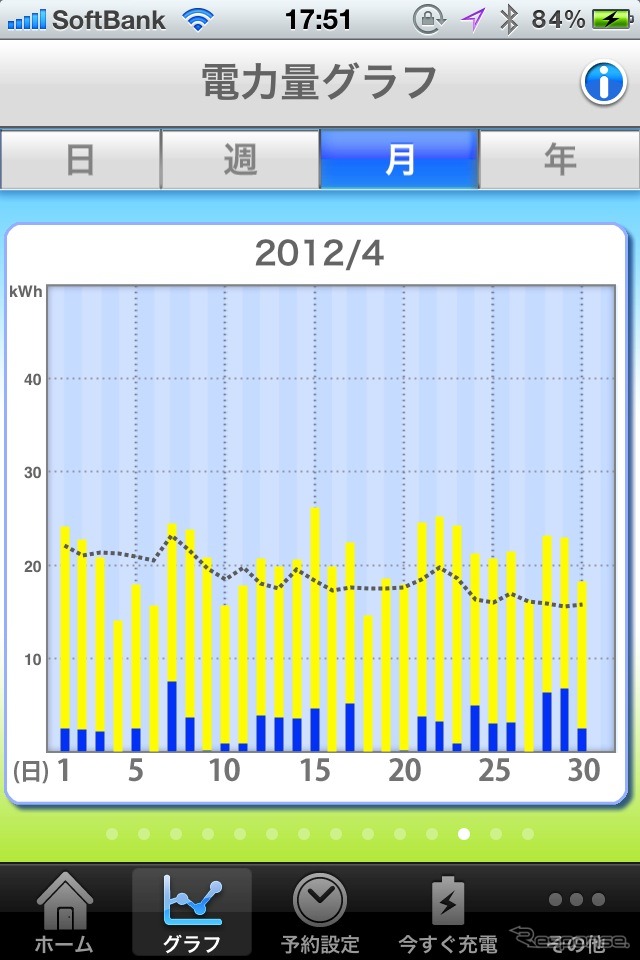Switch to the 日 (day) graph view
Screen dimensions: 640x960
tap(80, 159)
